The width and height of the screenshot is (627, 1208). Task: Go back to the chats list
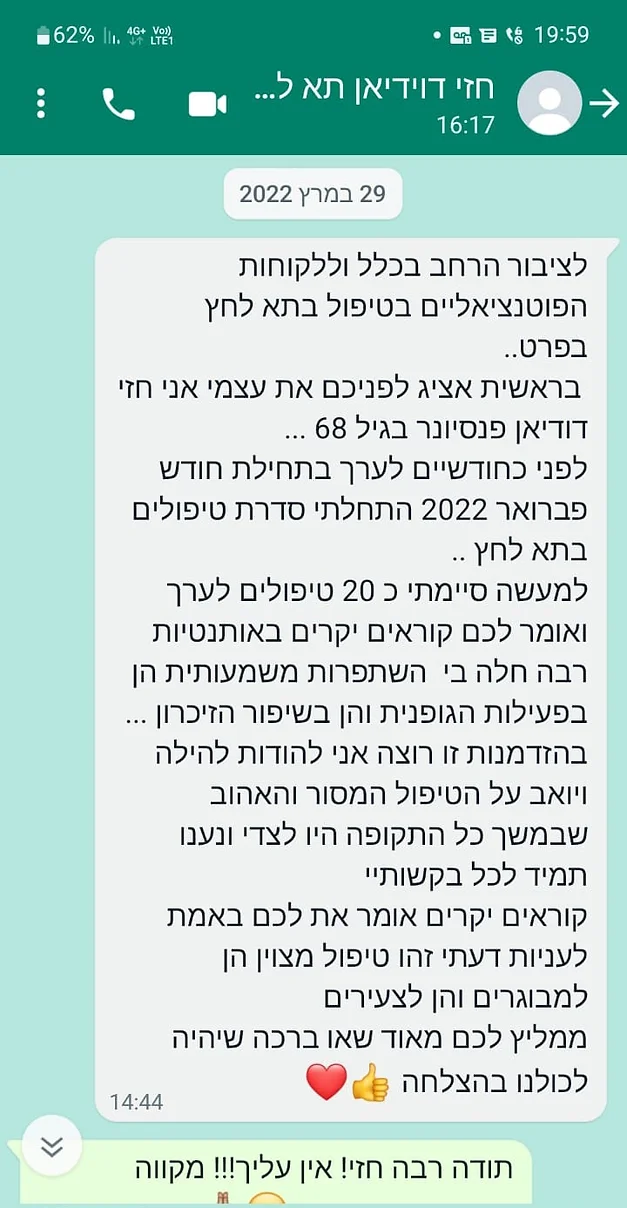tap(606, 103)
